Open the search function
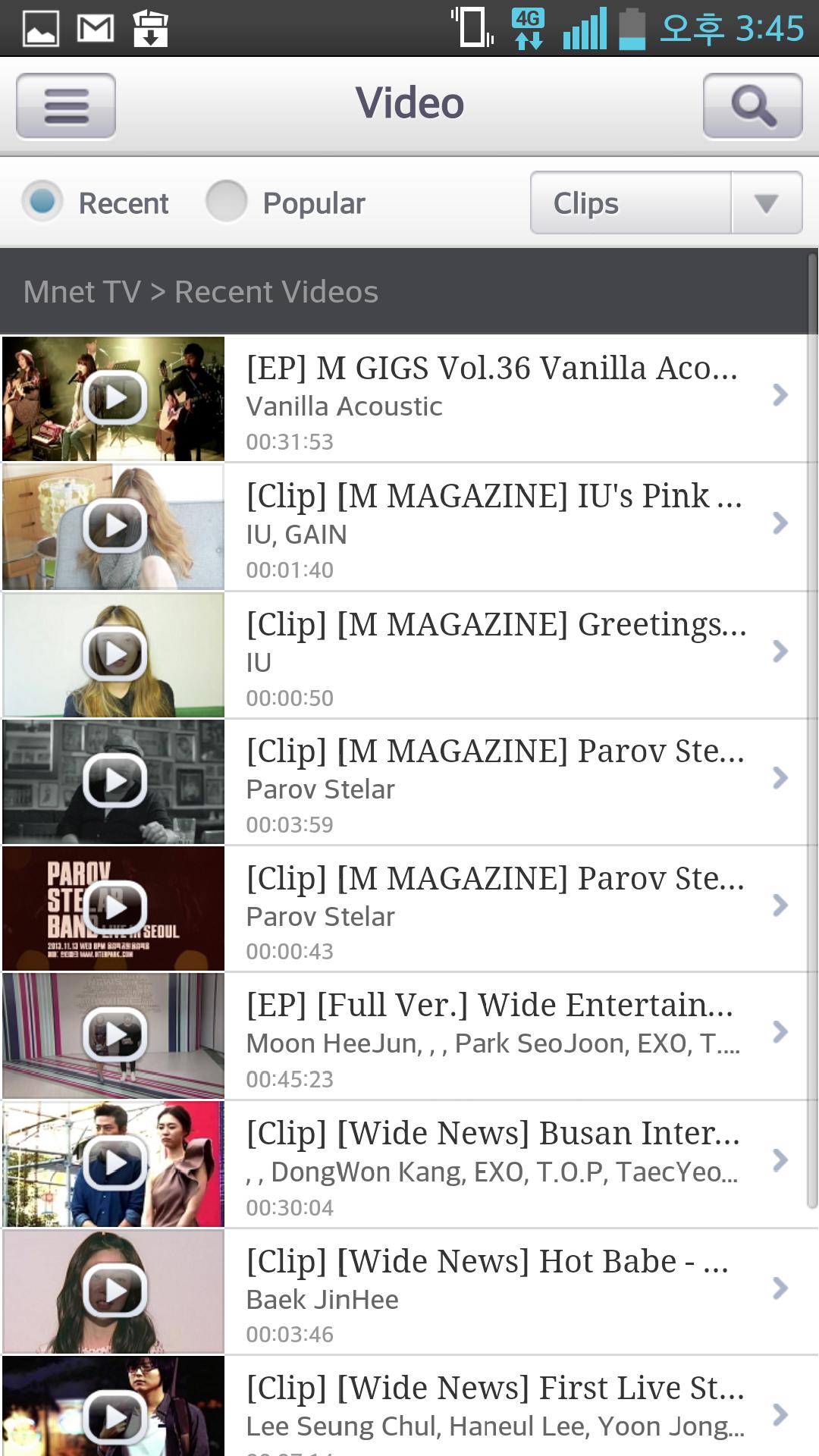This screenshot has width=819, height=1456. [x=752, y=105]
